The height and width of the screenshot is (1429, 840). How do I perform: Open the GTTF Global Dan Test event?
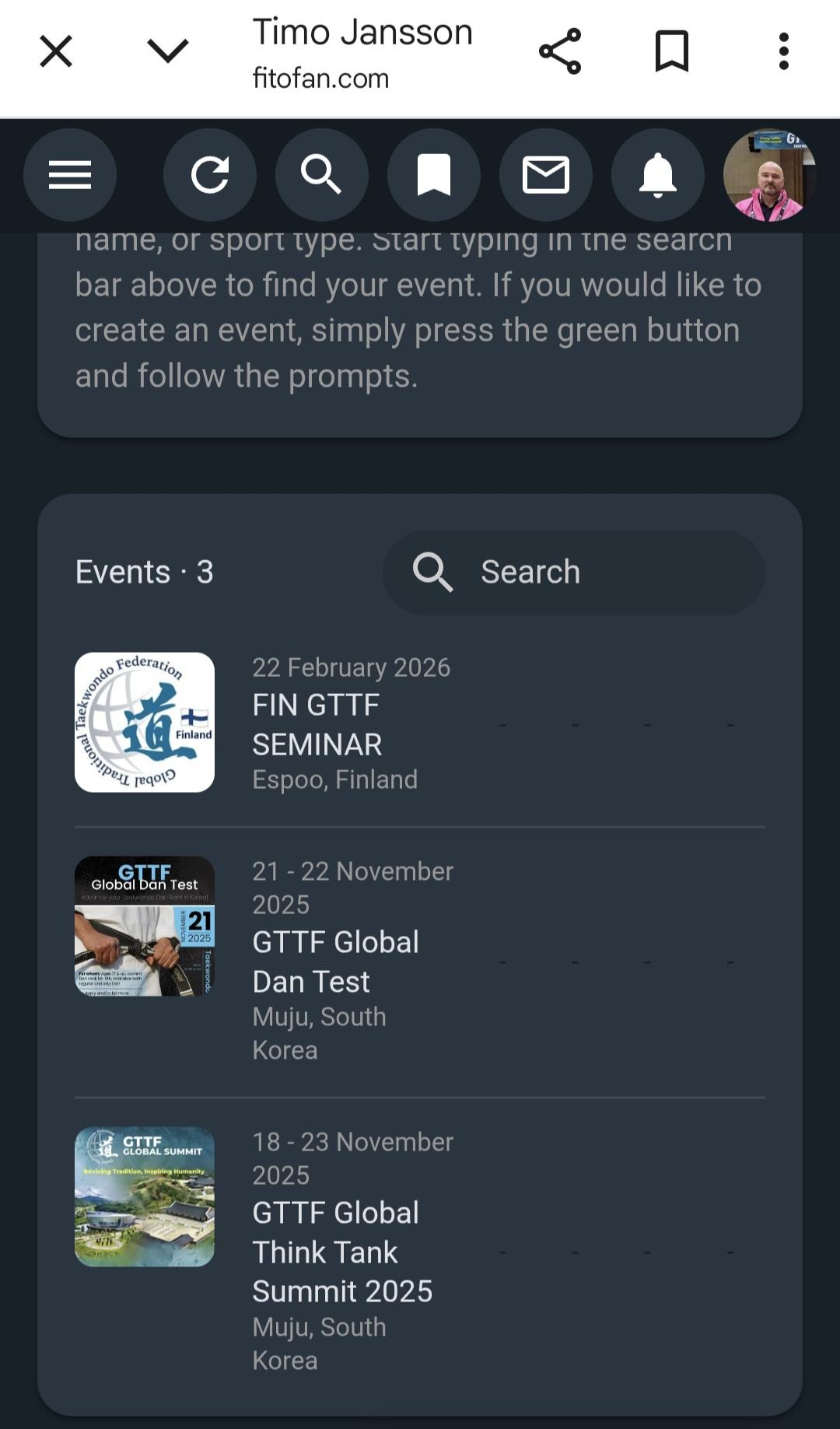tap(336, 961)
